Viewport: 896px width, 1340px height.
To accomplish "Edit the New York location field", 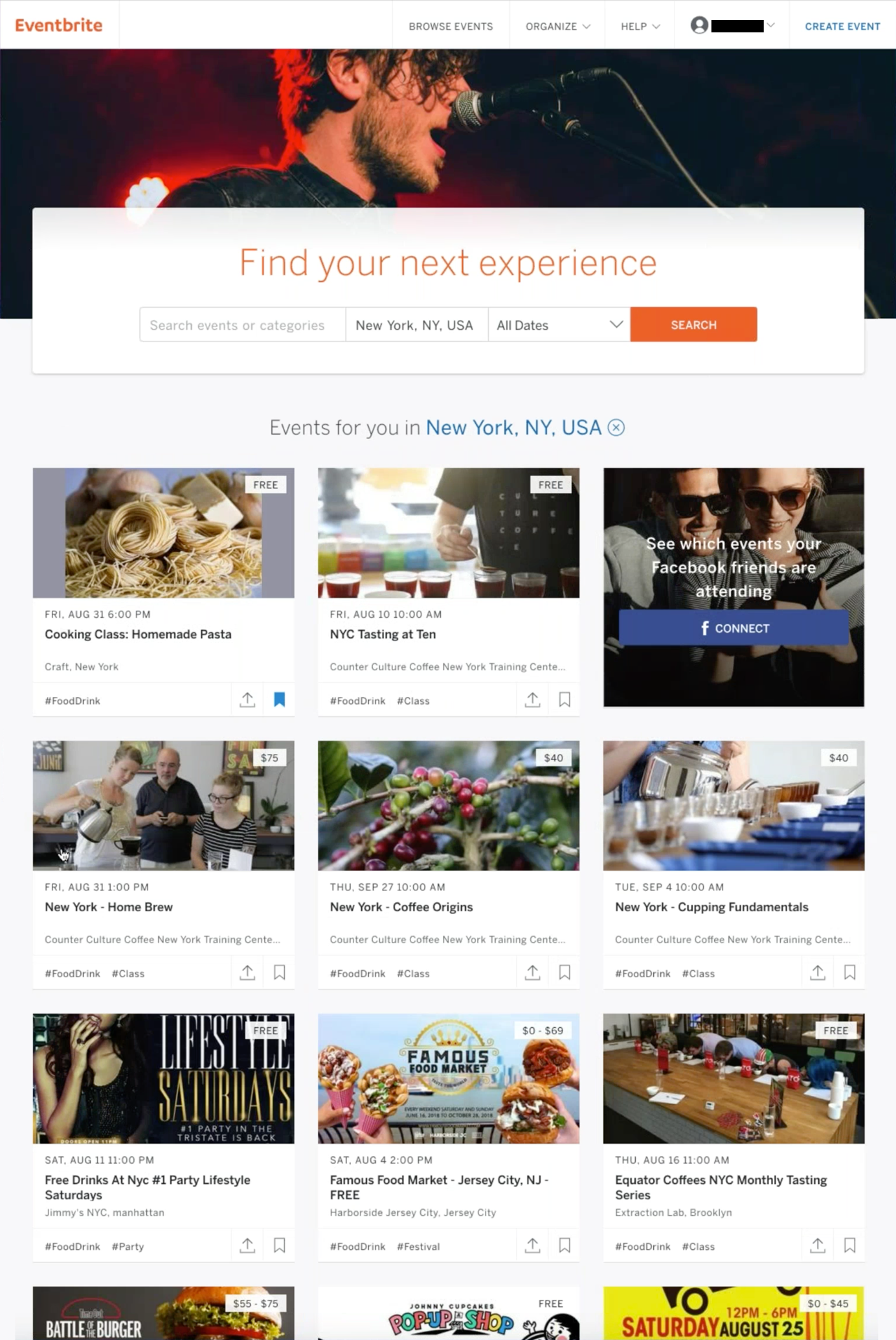I will click(x=416, y=325).
